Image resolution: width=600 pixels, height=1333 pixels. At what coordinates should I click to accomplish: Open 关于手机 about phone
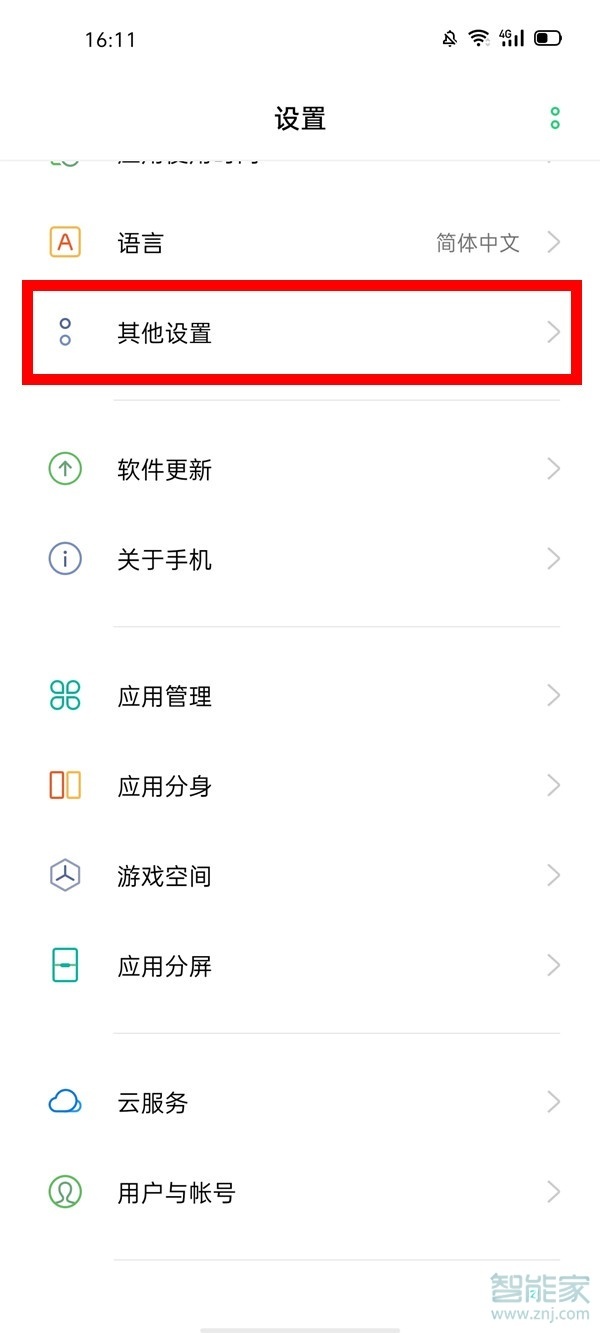pyautogui.click(x=300, y=559)
